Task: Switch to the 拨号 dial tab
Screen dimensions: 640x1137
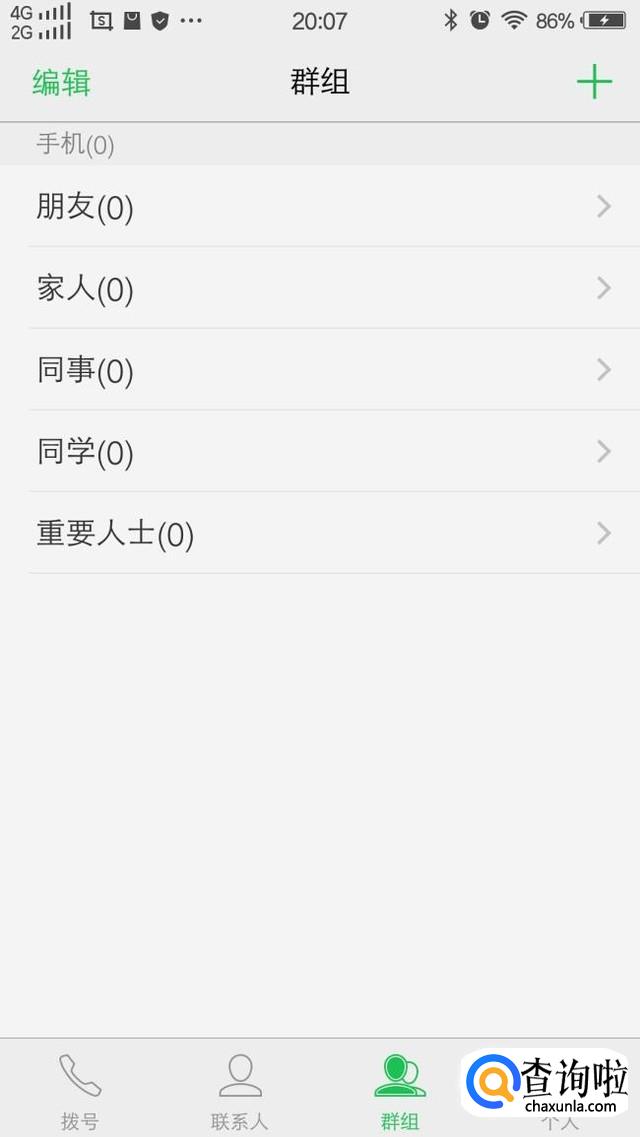Action: (80, 1090)
